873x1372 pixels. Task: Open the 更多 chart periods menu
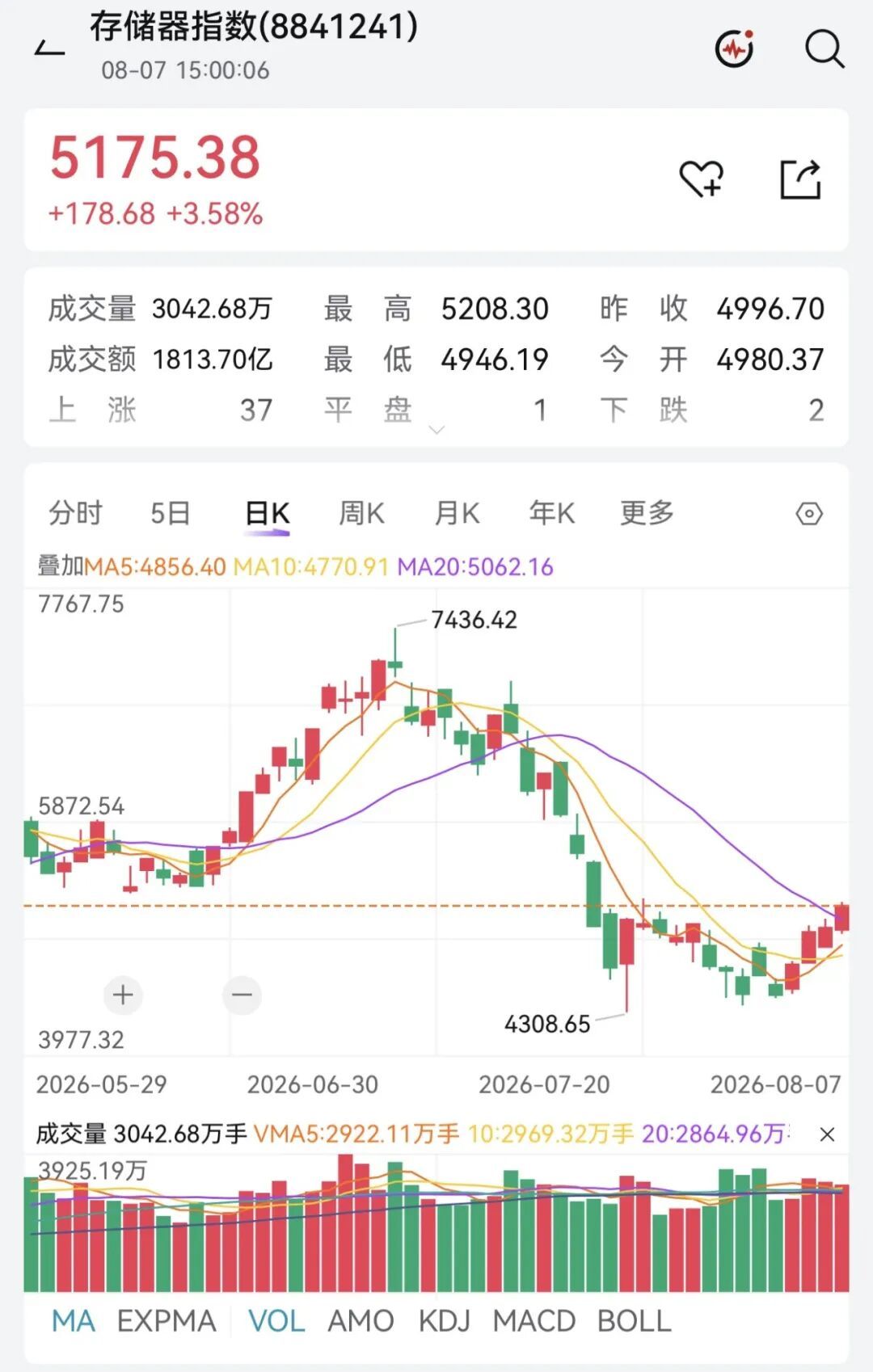pyautogui.click(x=647, y=513)
